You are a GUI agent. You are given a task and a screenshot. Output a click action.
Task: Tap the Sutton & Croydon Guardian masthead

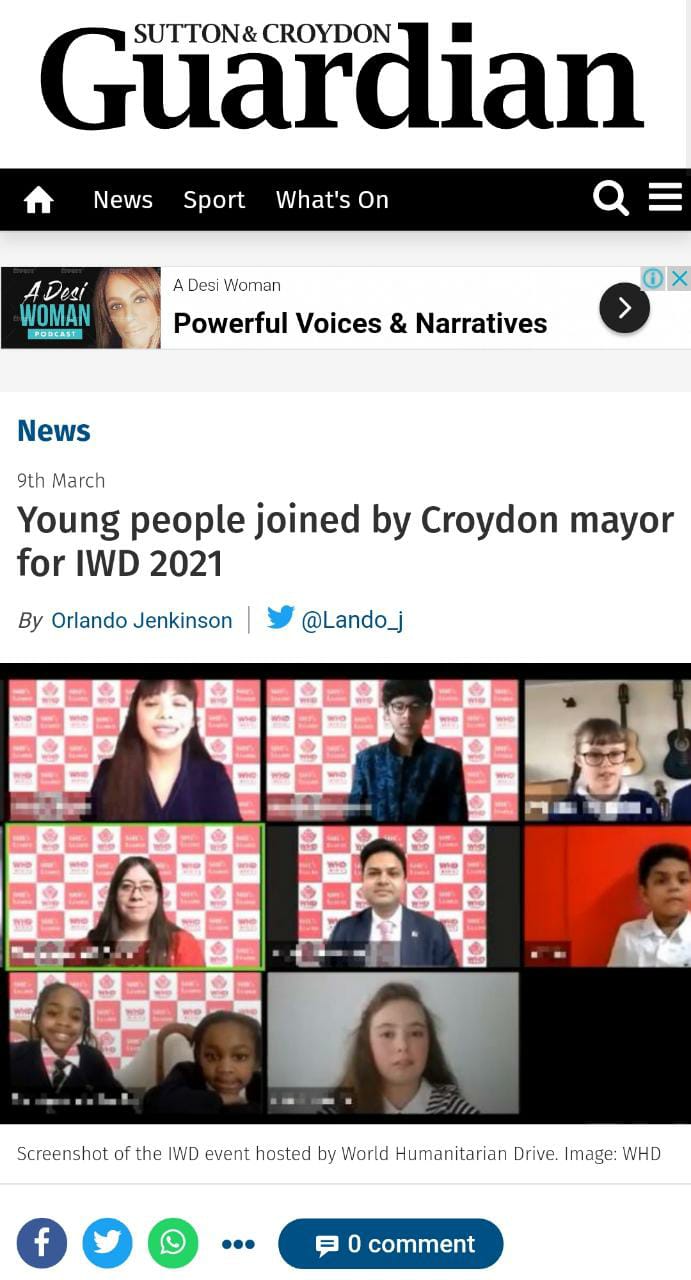(x=342, y=80)
